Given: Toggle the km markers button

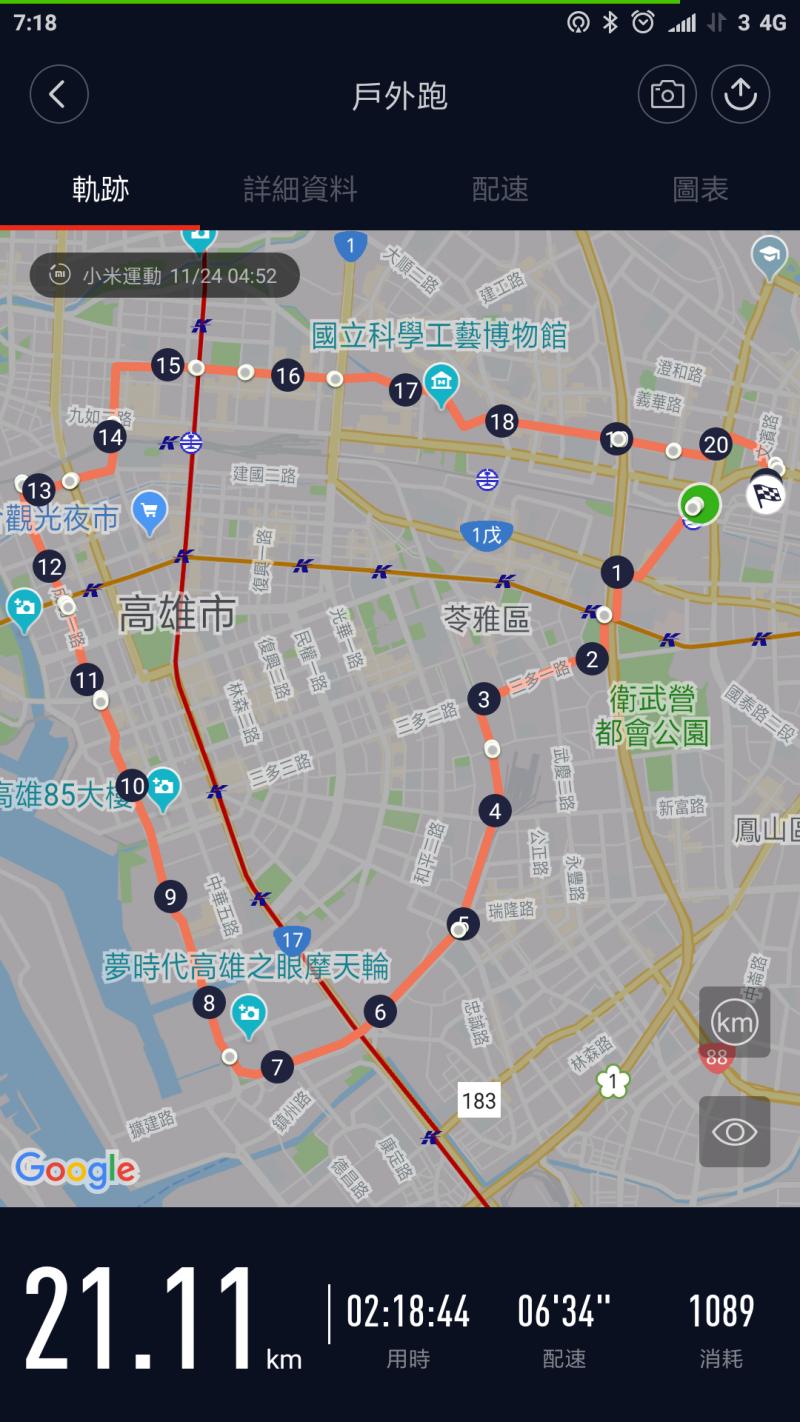Looking at the screenshot, I should (x=734, y=1022).
